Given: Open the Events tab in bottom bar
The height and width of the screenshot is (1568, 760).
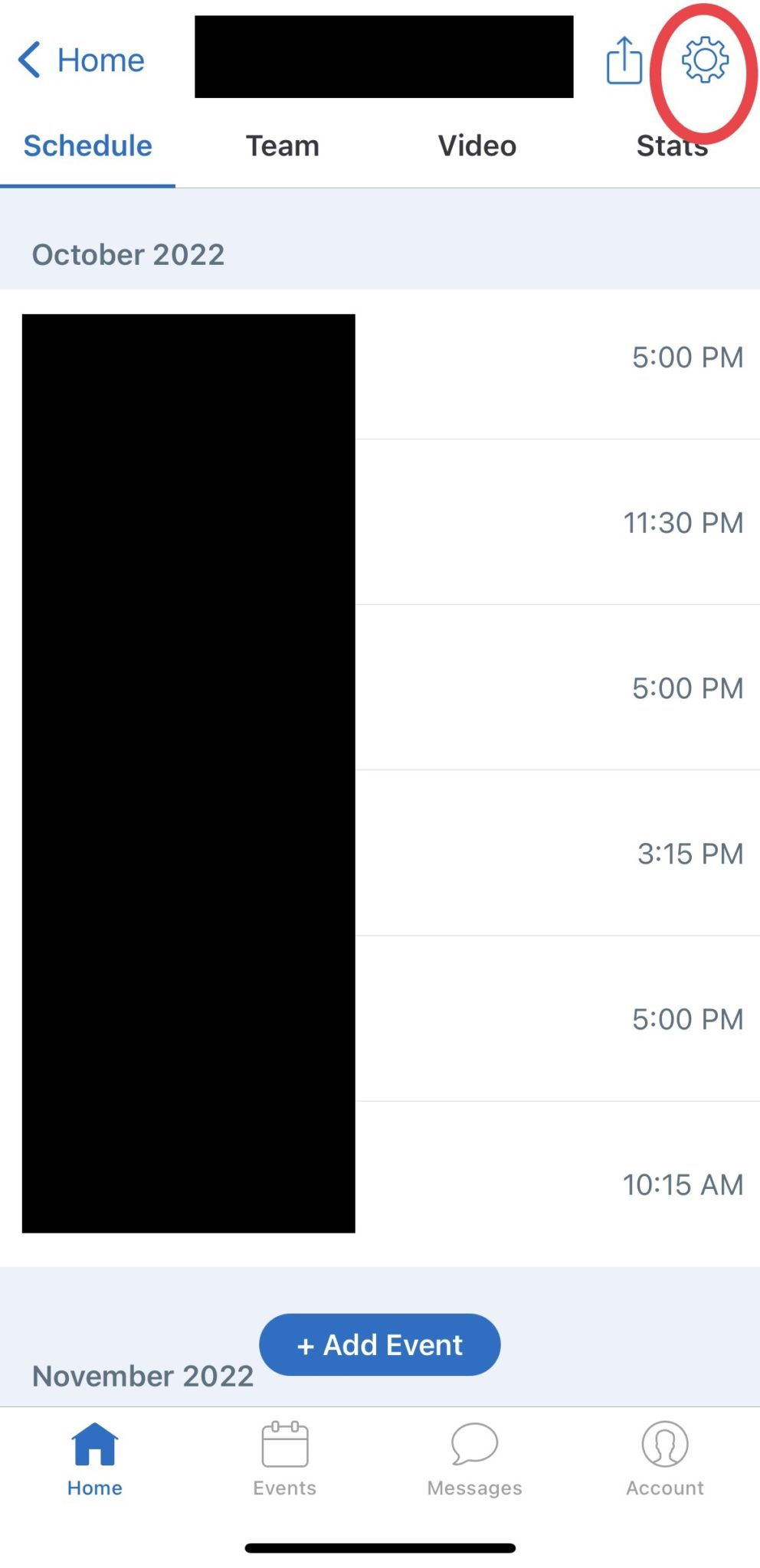Looking at the screenshot, I should (285, 1459).
